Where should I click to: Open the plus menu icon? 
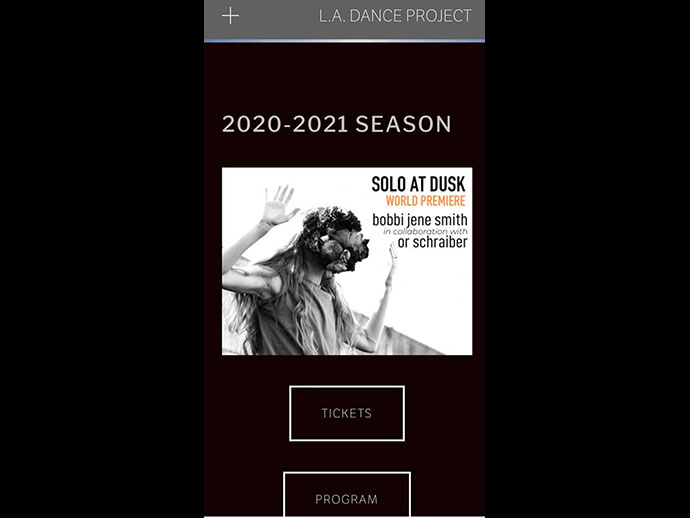pyautogui.click(x=230, y=16)
